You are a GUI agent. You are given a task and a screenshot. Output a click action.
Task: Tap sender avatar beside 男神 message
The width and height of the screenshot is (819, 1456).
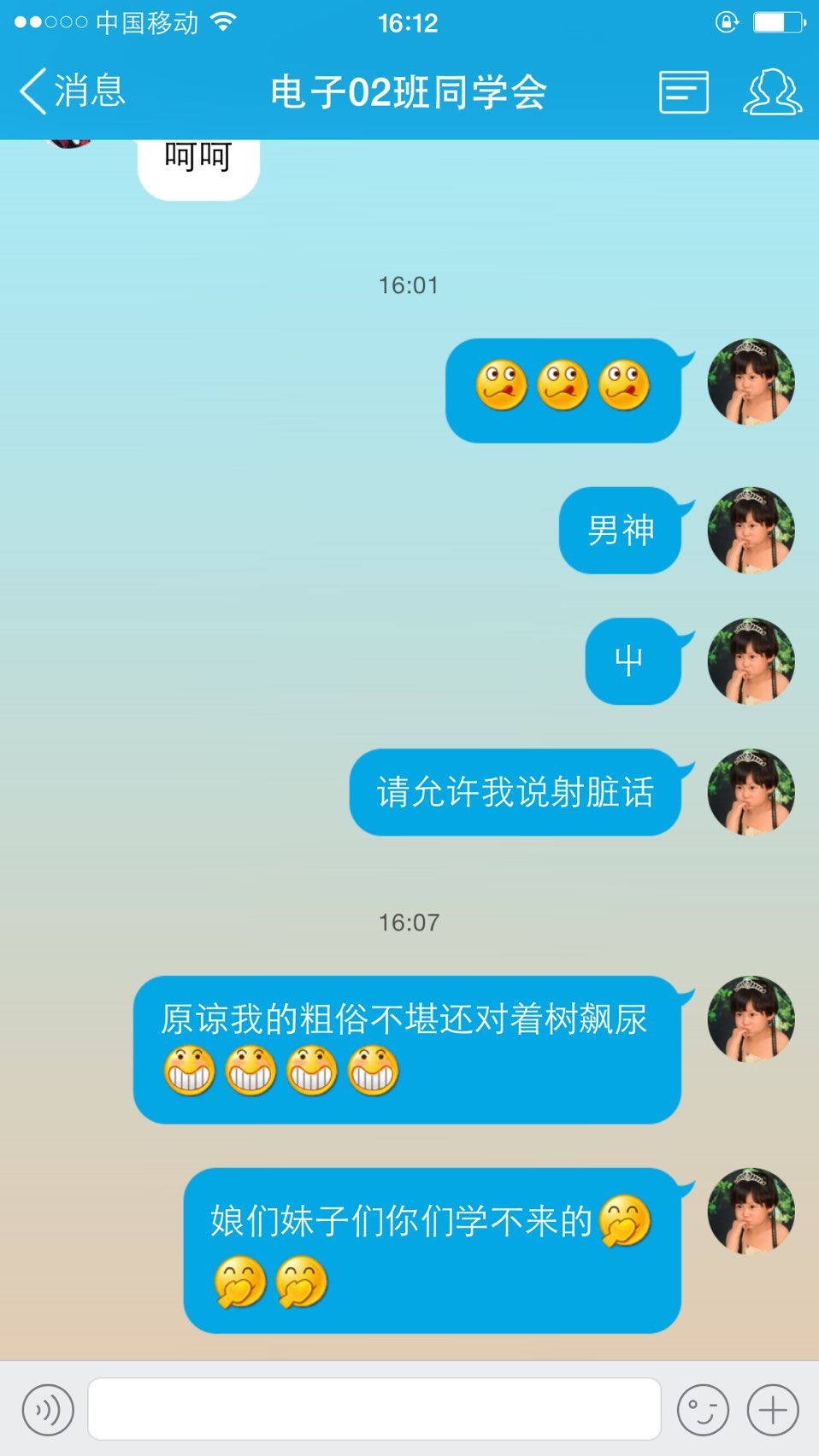(751, 530)
